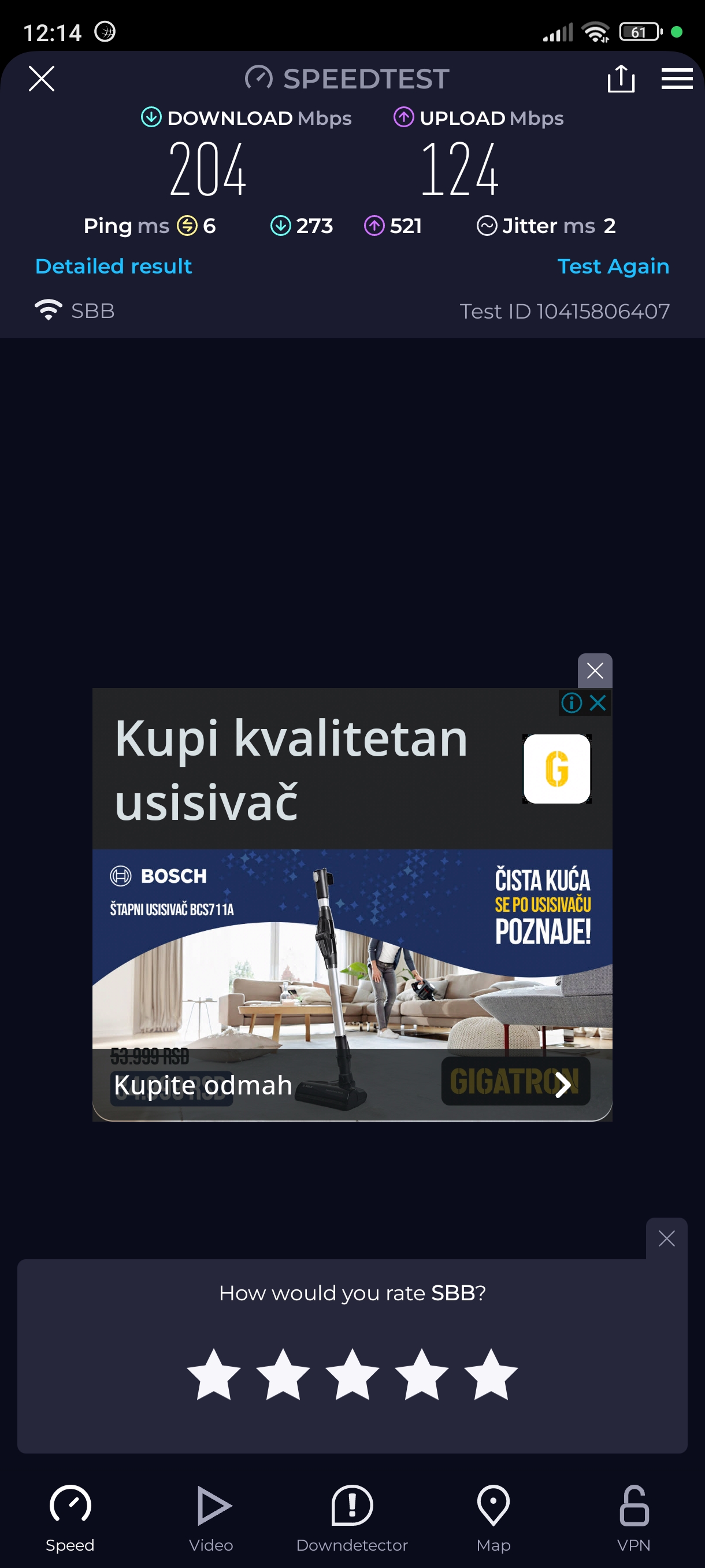Open the hamburger menu
705x1568 pixels.
(x=677, y=79)
